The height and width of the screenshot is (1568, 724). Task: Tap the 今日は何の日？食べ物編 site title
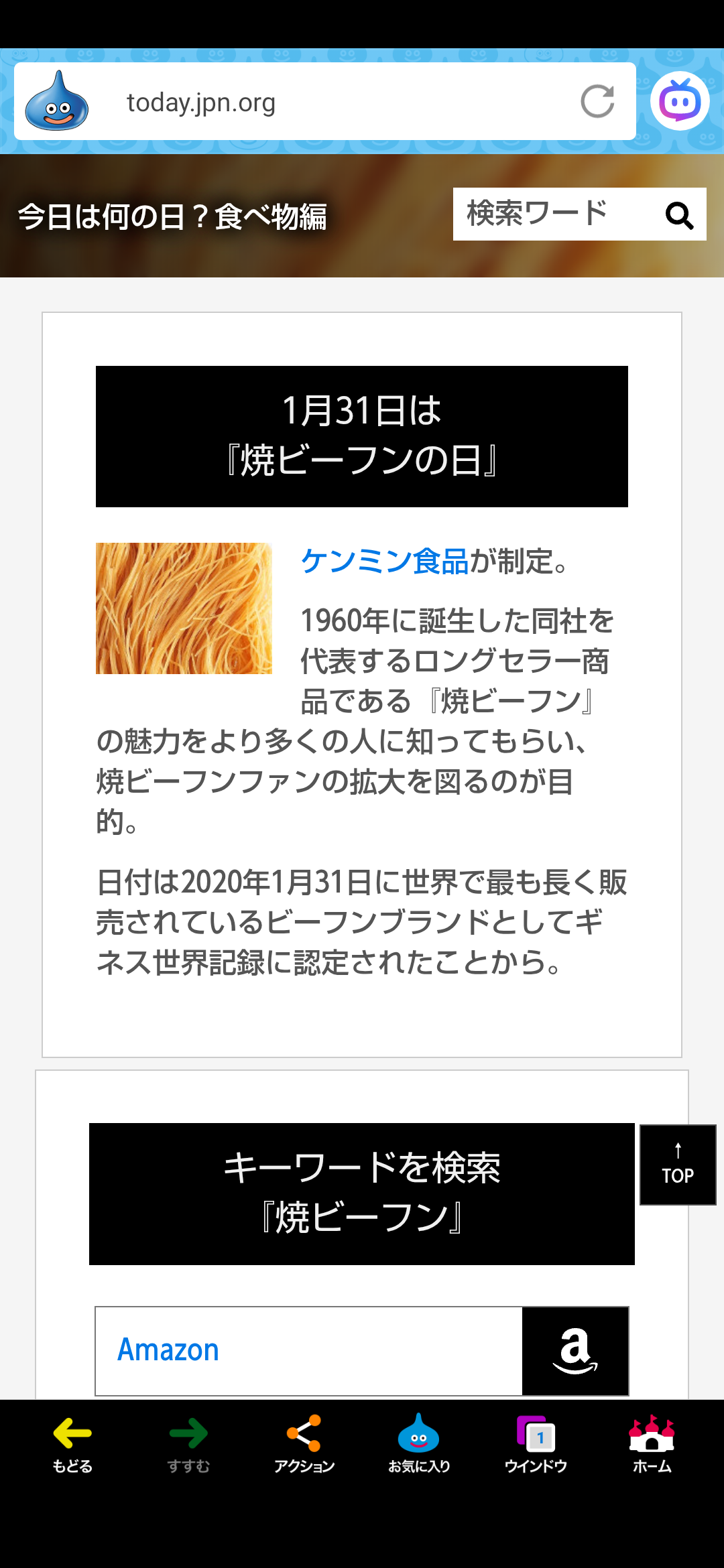[x=172, y=217]
